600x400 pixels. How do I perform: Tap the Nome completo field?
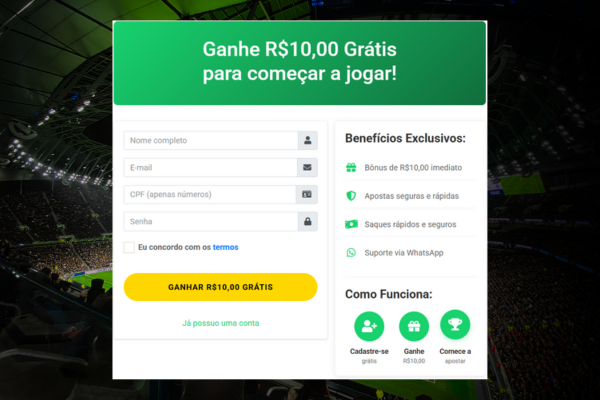coord(210,141)
